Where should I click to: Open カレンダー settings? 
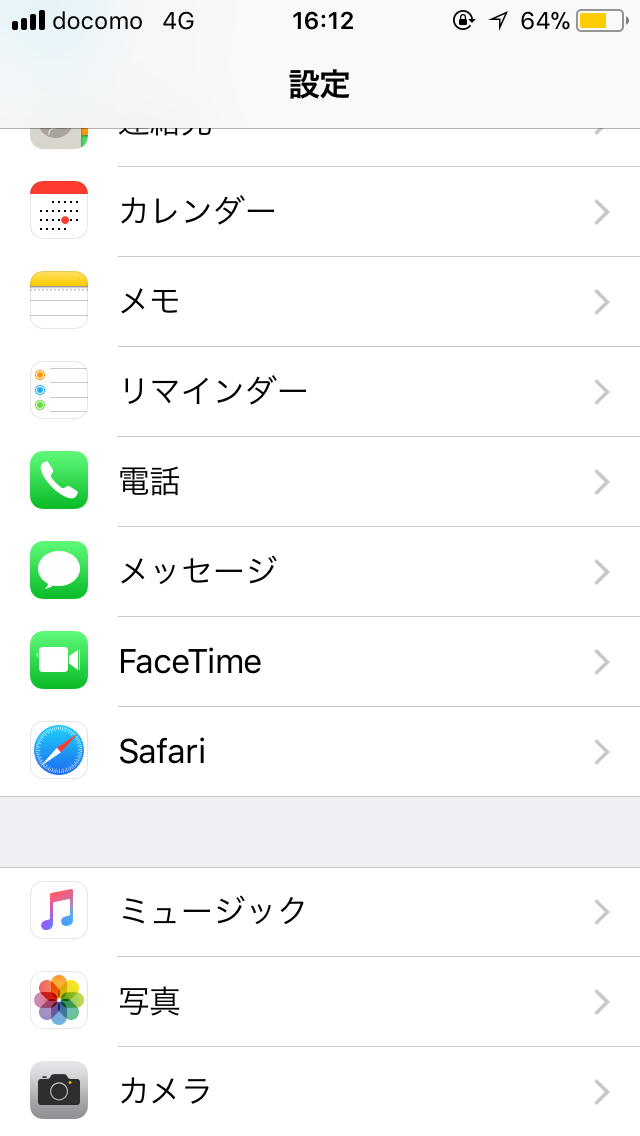pos(320,212)
